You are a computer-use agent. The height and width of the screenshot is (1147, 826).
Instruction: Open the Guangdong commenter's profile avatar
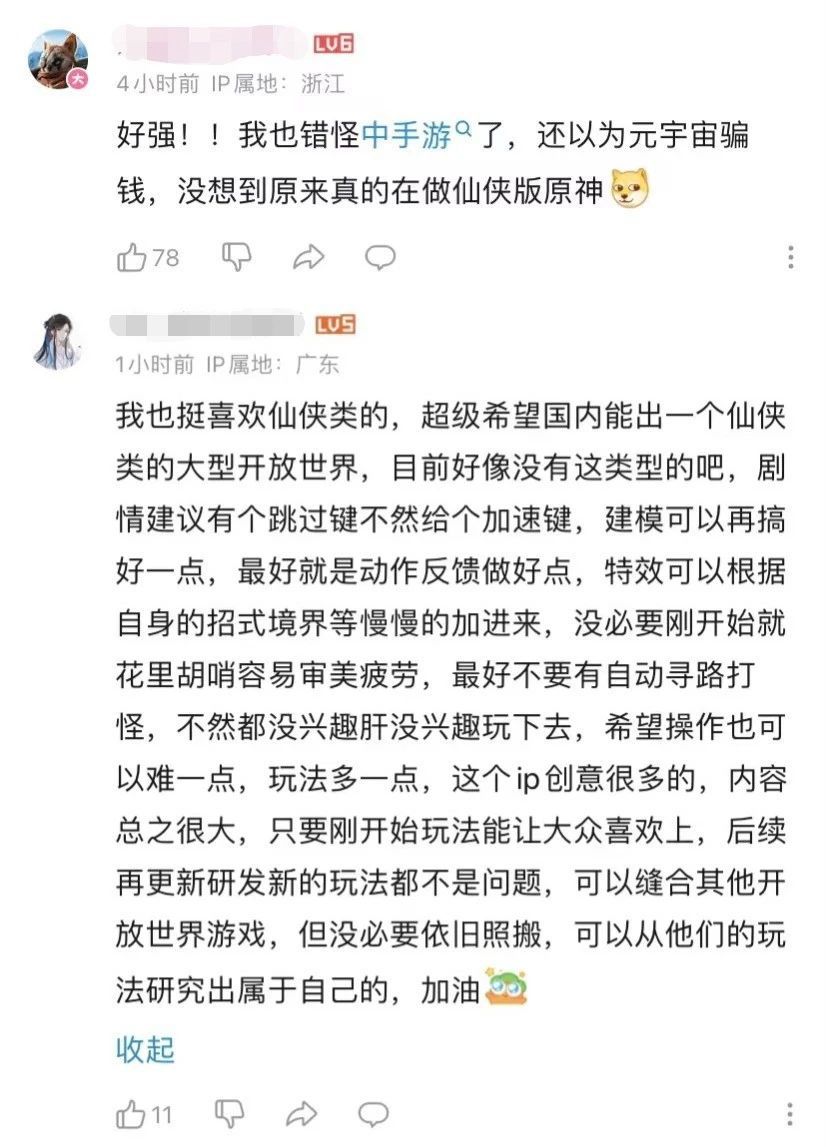pos(58,340)
